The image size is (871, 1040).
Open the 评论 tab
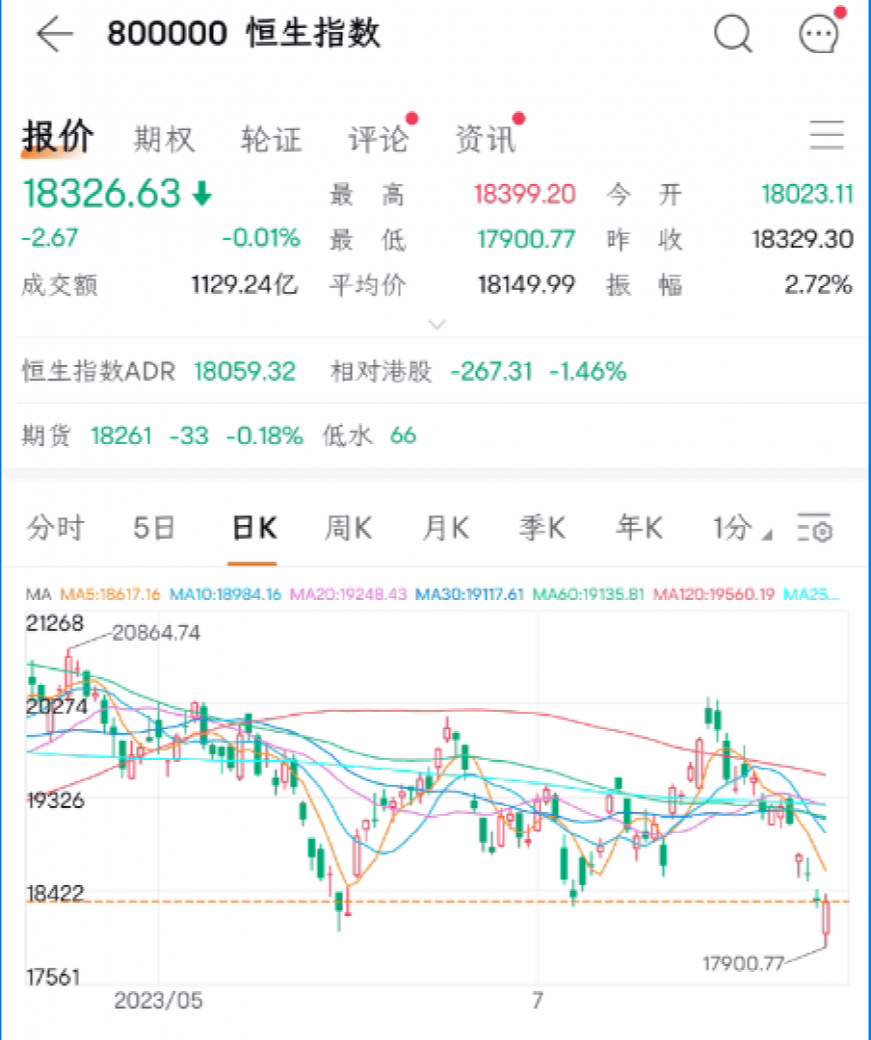tap(378, 139)
